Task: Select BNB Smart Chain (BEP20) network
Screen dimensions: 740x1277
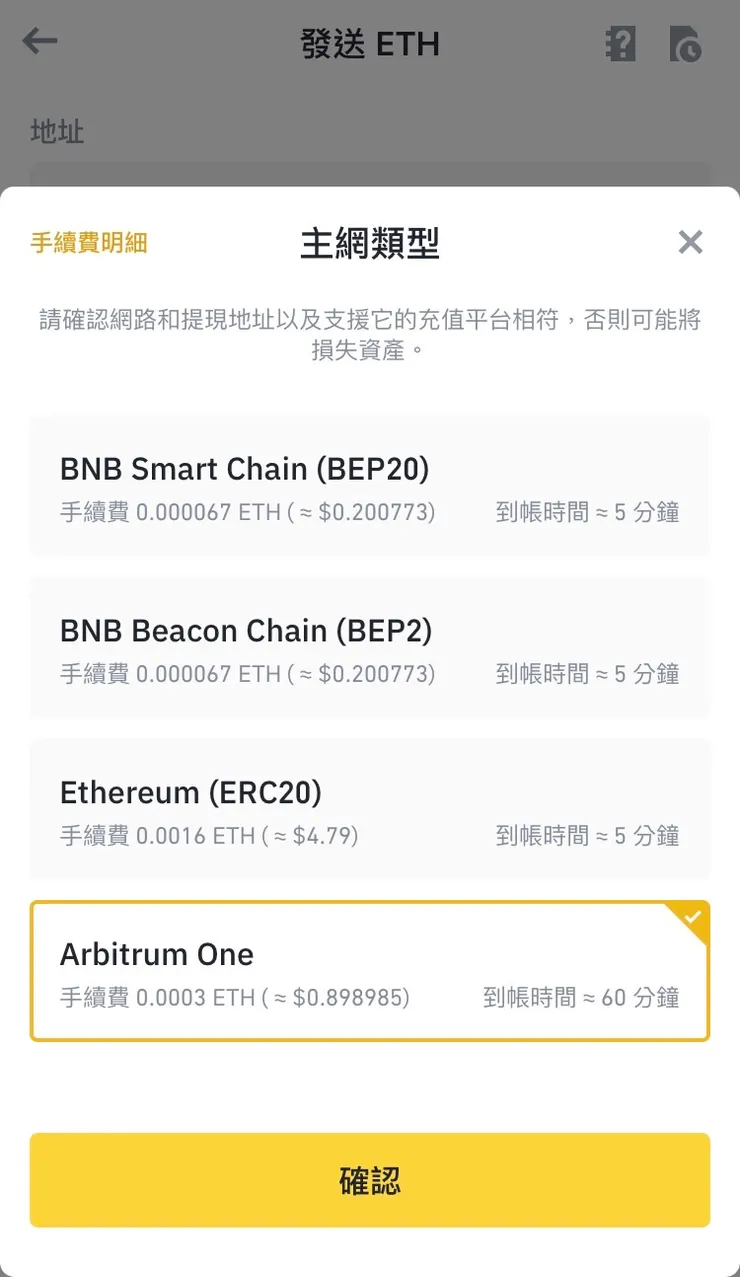Action: tap(370, 487)
